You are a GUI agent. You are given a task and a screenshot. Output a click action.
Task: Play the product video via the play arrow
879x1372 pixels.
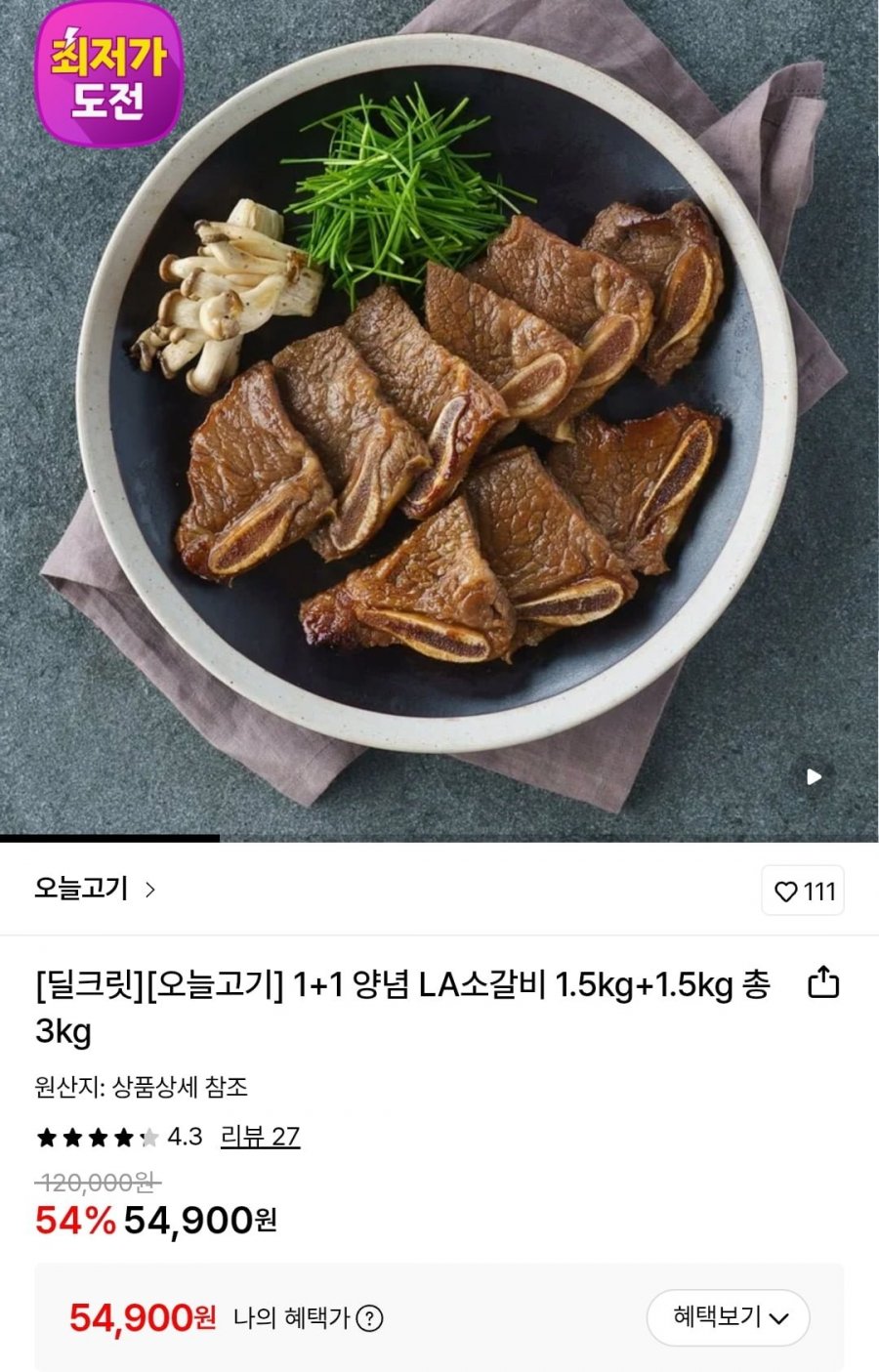[814, 777]
